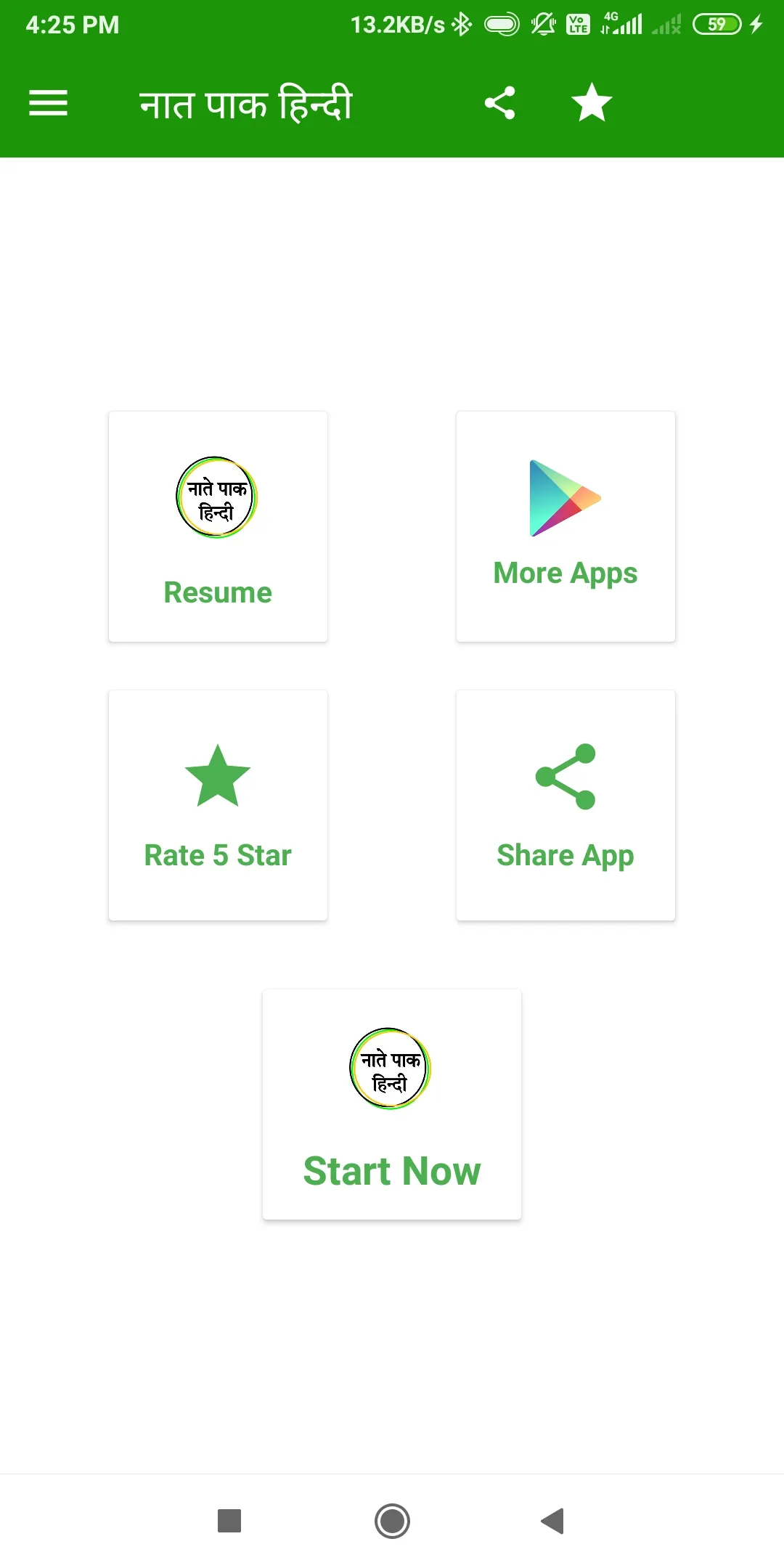Open the hamburger drawer menu
The image size is (784, 1568).
[48, 103]
